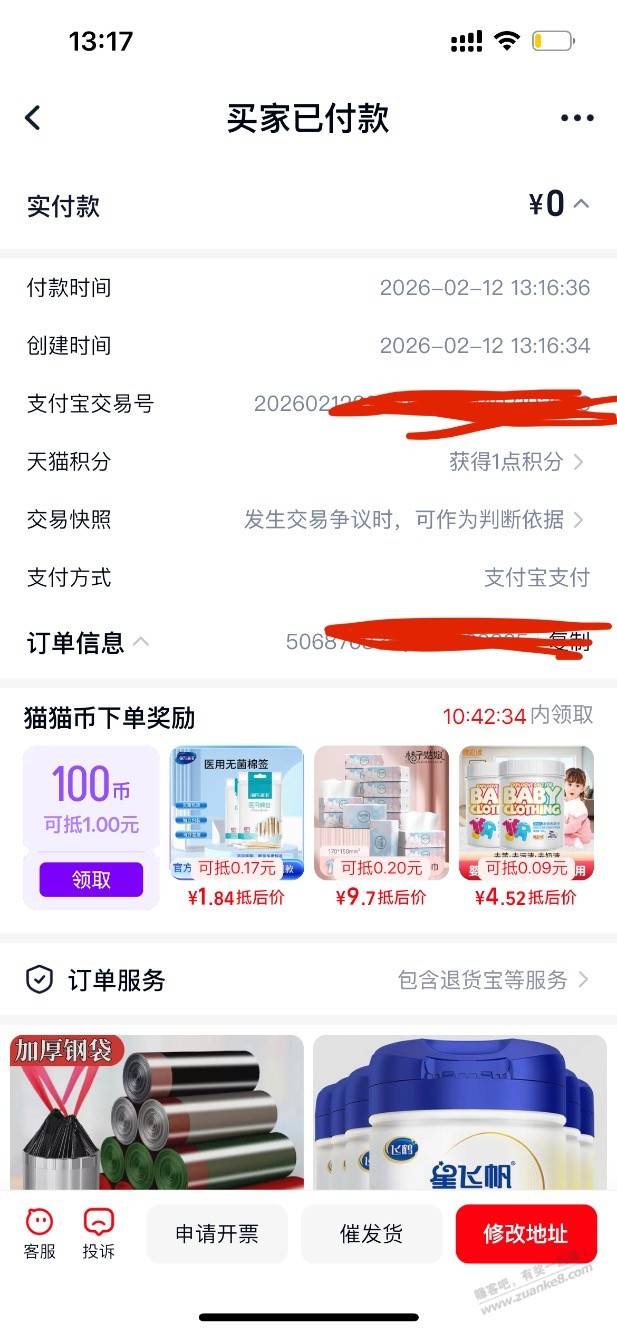Open the three-dot overflow menu

(577, 118)
